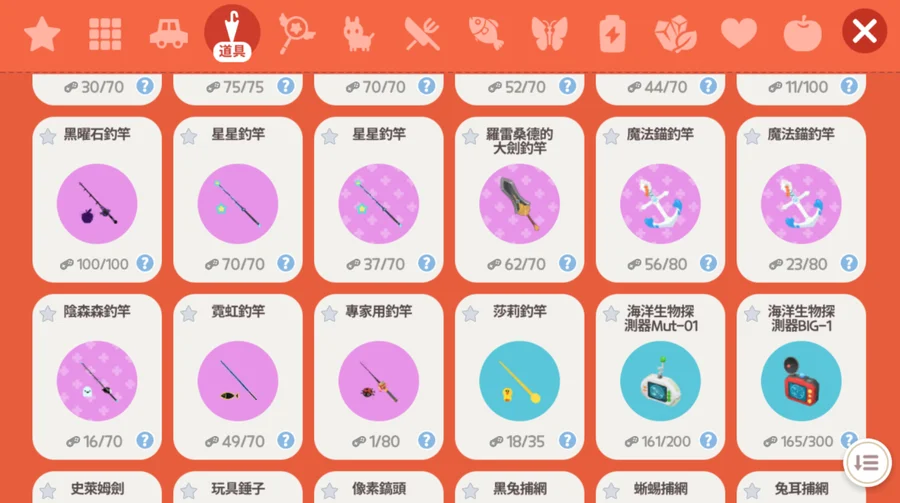Switch to the fish category tab
900x503 pixels.
485,34
